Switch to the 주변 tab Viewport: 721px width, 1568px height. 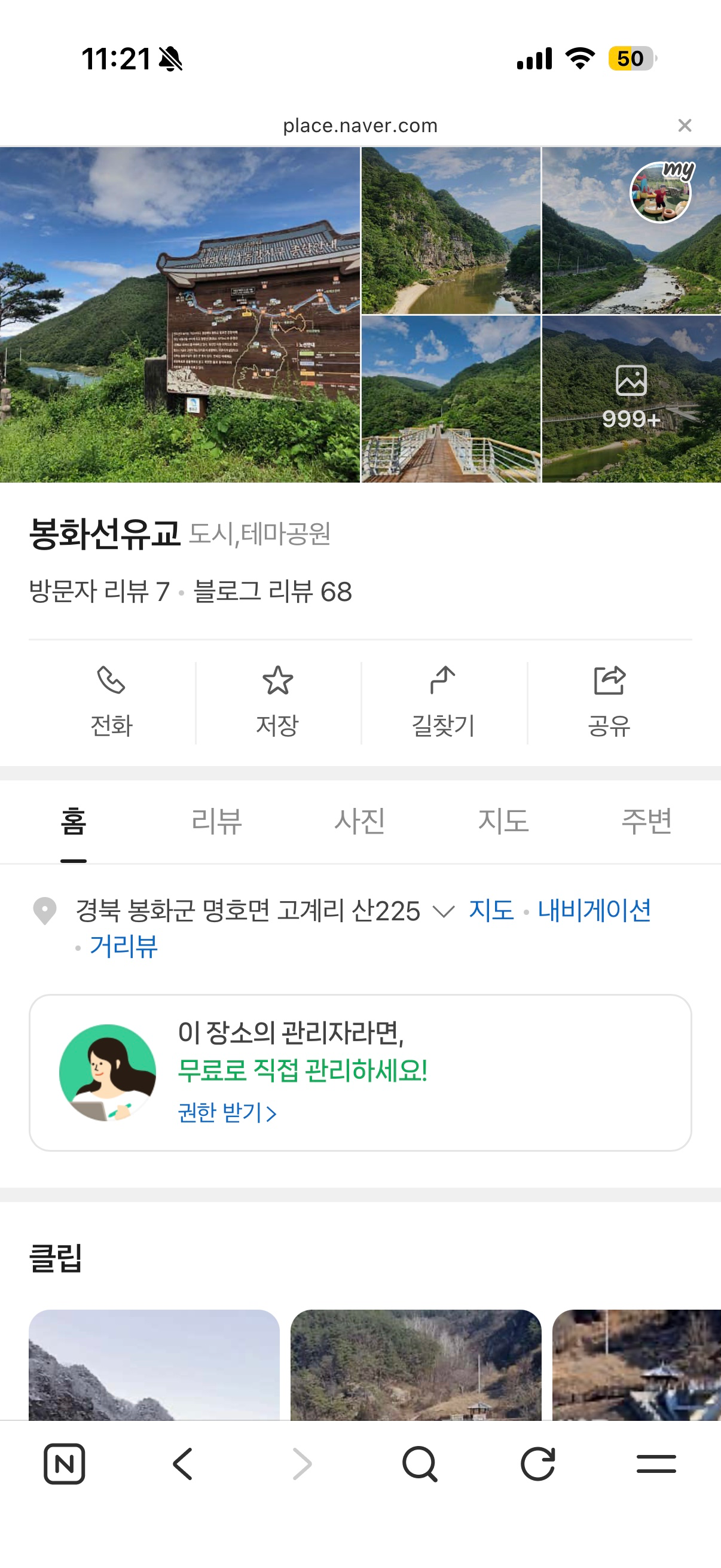click(646, 820)
